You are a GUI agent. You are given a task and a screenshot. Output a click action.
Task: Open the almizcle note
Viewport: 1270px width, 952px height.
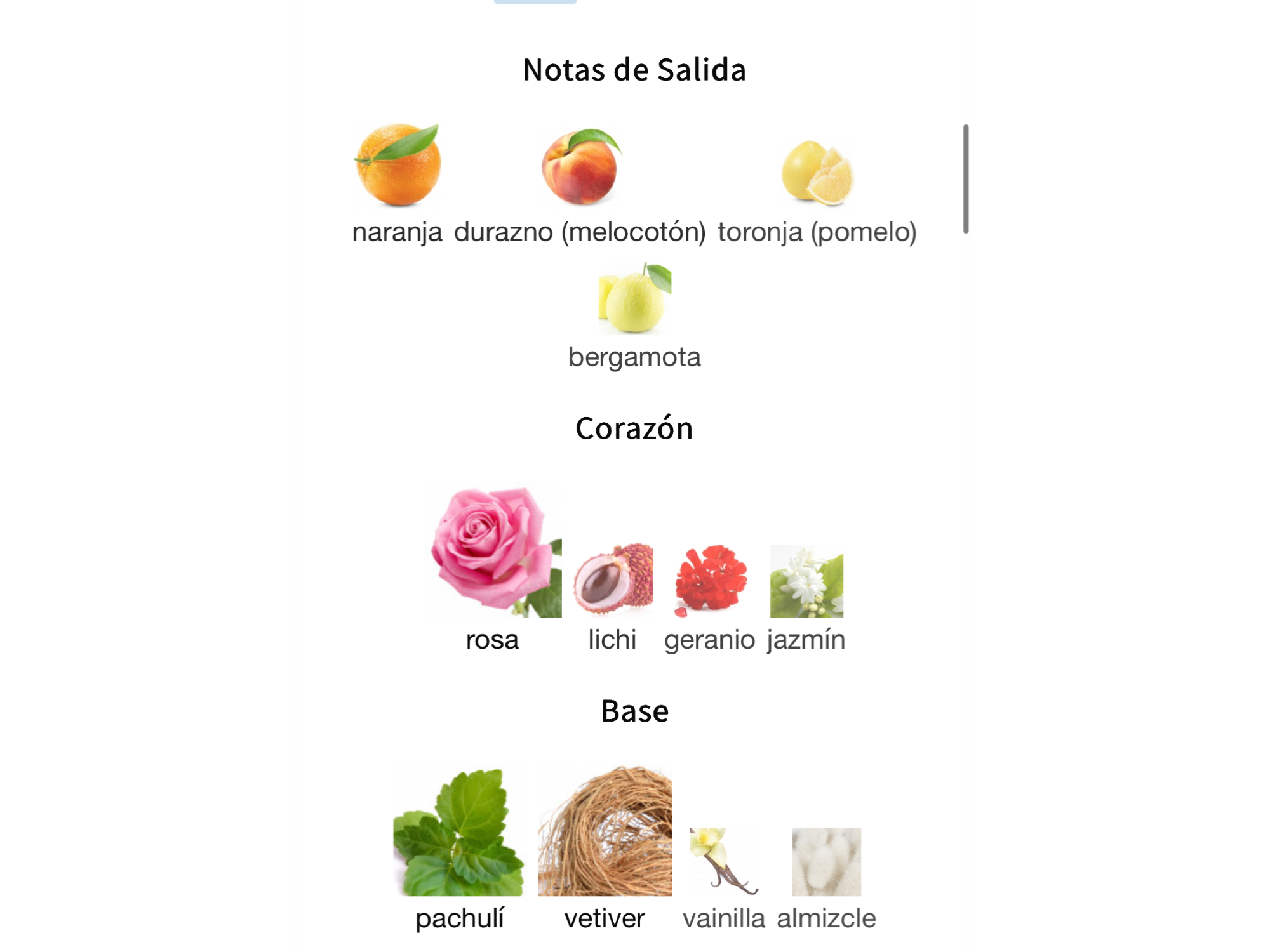[x=826, y=862]
